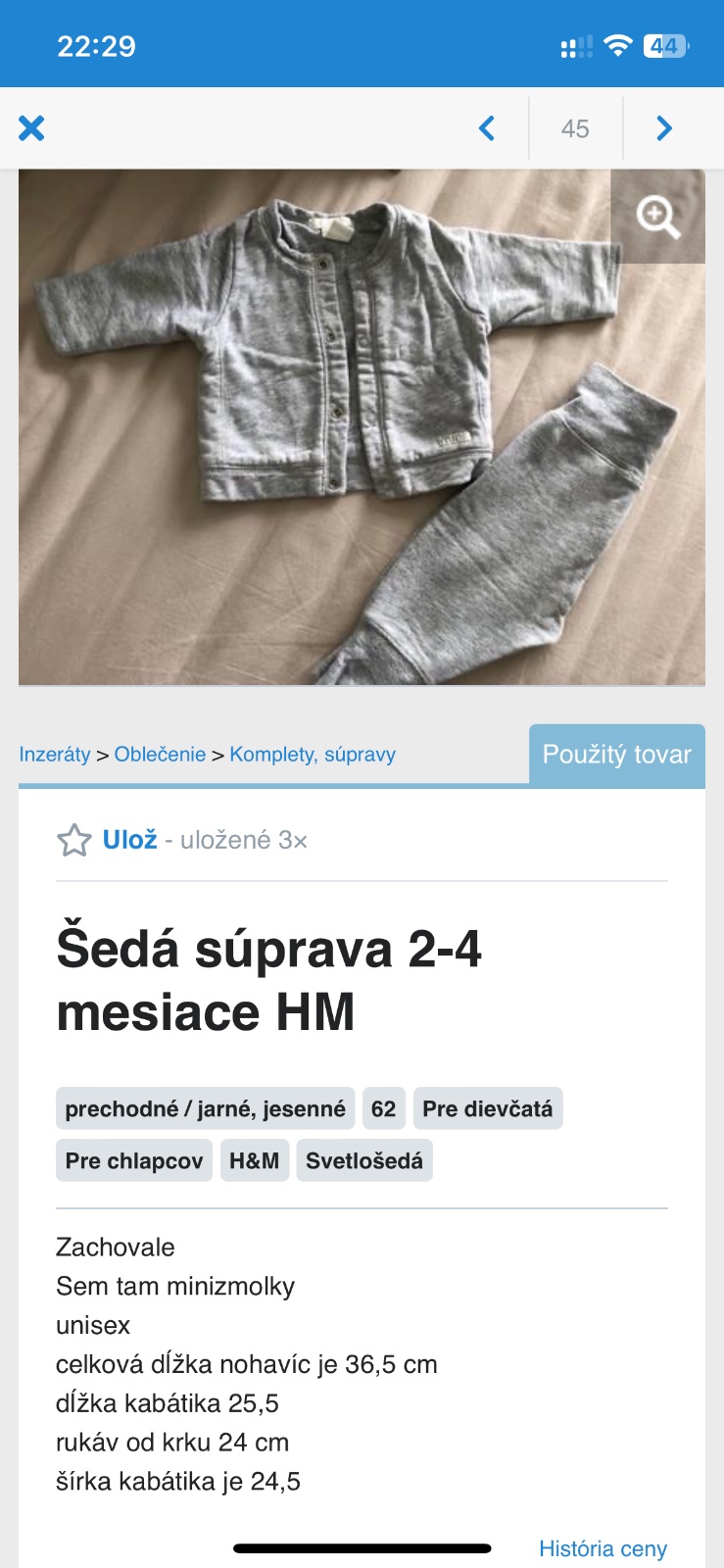Enlarge the photo with the magnifier icon
The height and width of the screenshot is (1568, 724).
[657, 217]
